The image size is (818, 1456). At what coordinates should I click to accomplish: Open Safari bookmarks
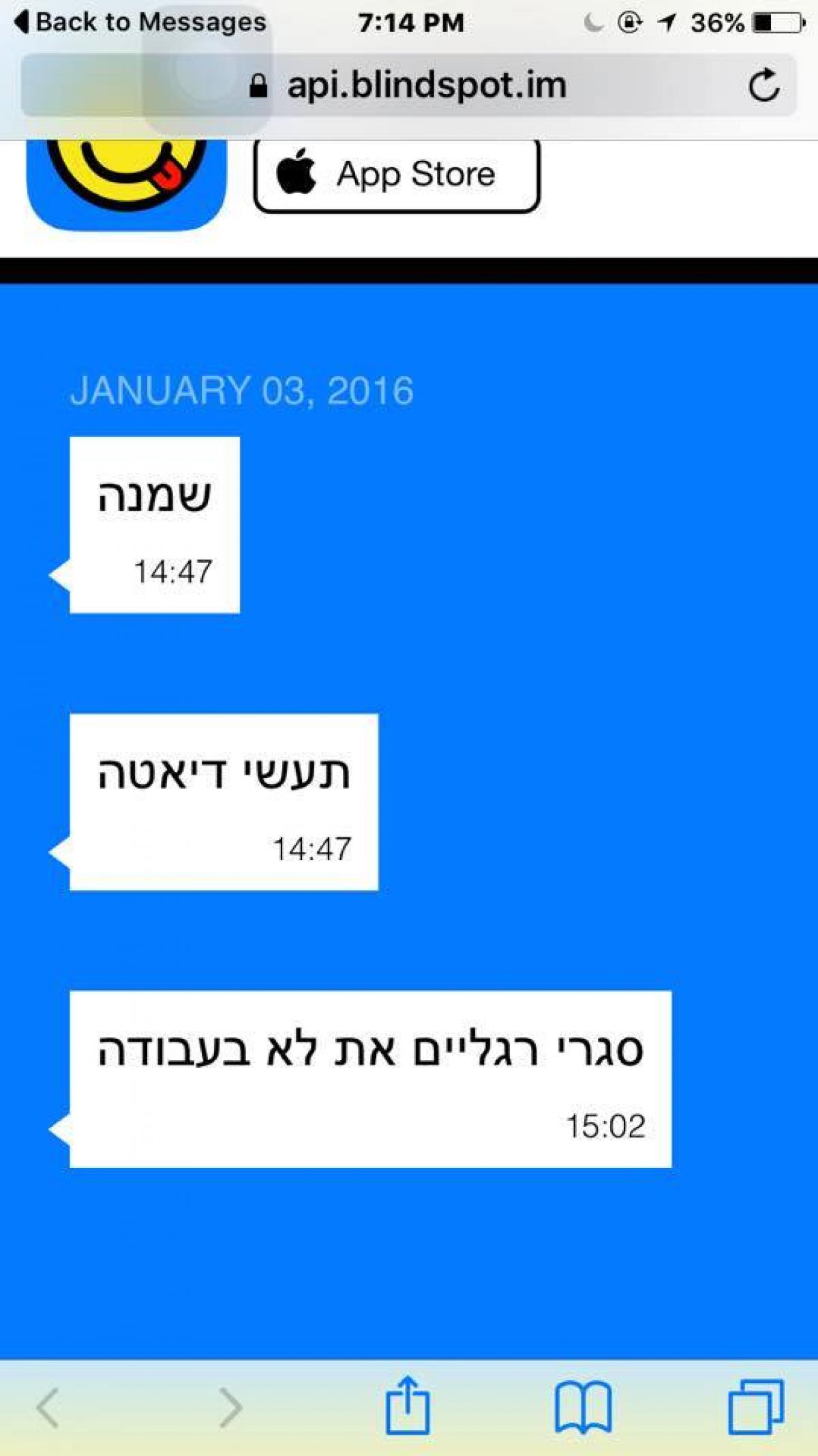[583, 1406]
